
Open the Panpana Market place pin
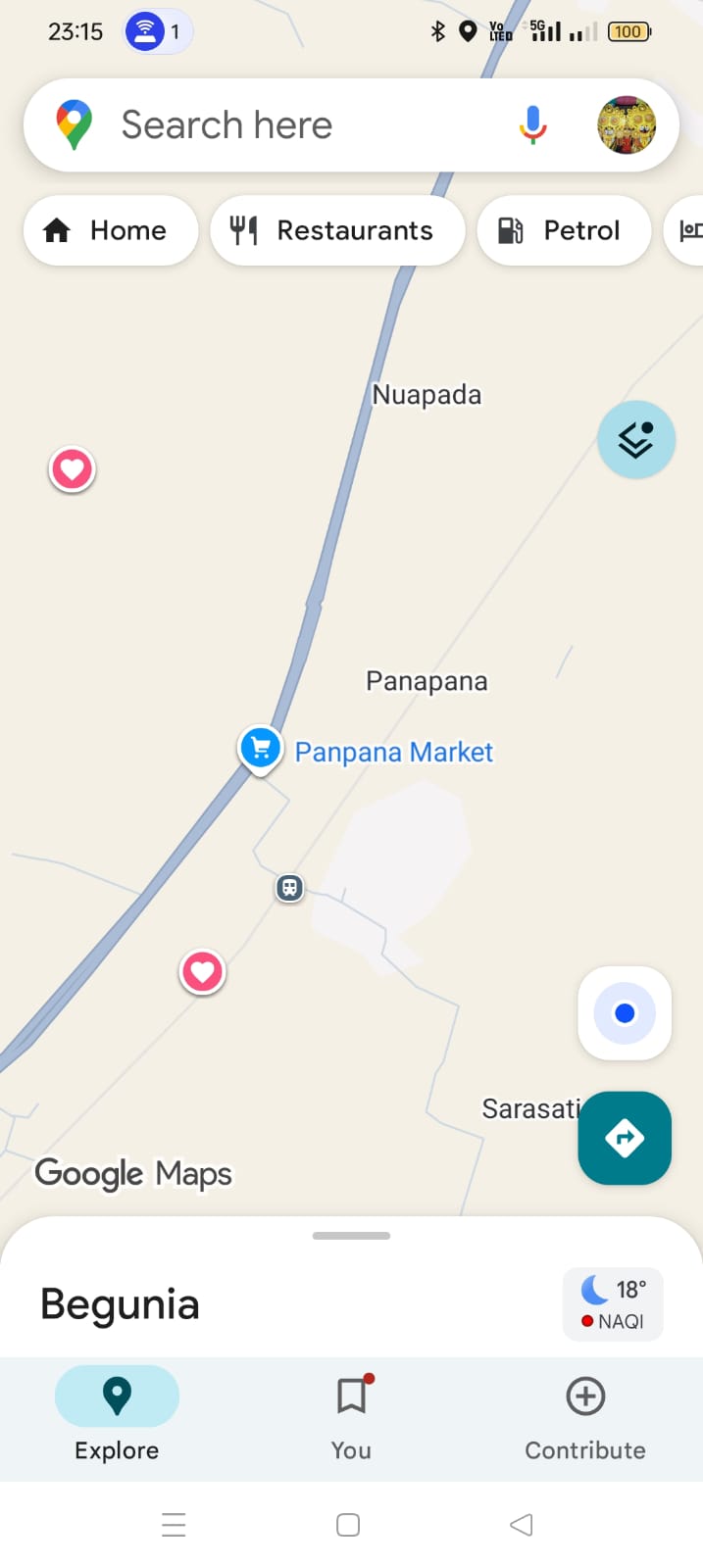pos(261,750)
